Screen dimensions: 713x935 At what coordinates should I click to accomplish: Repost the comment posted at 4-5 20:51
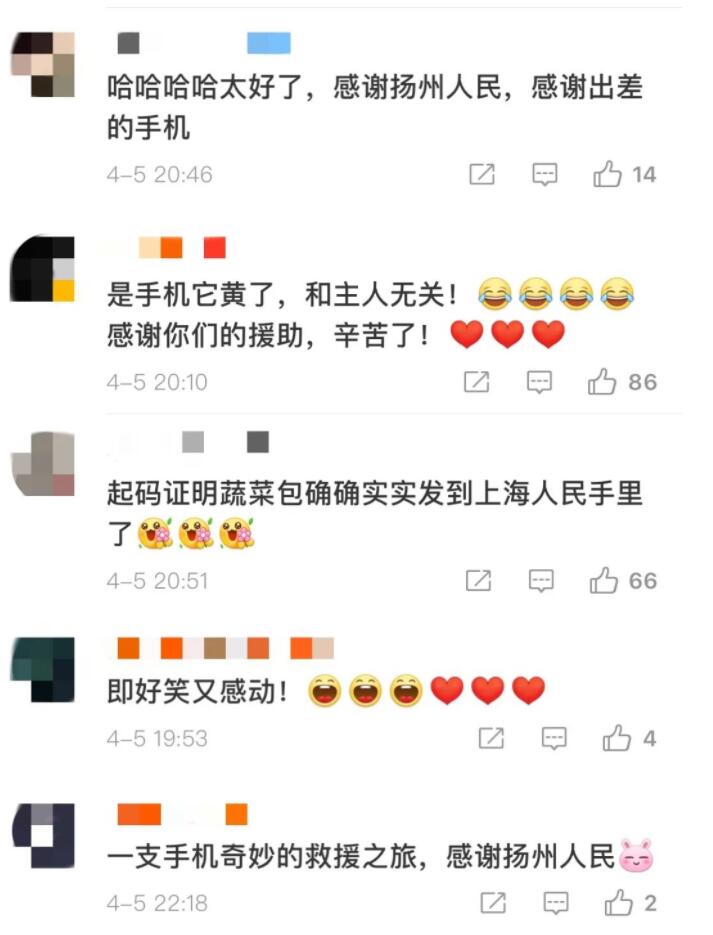click(479, 581)
